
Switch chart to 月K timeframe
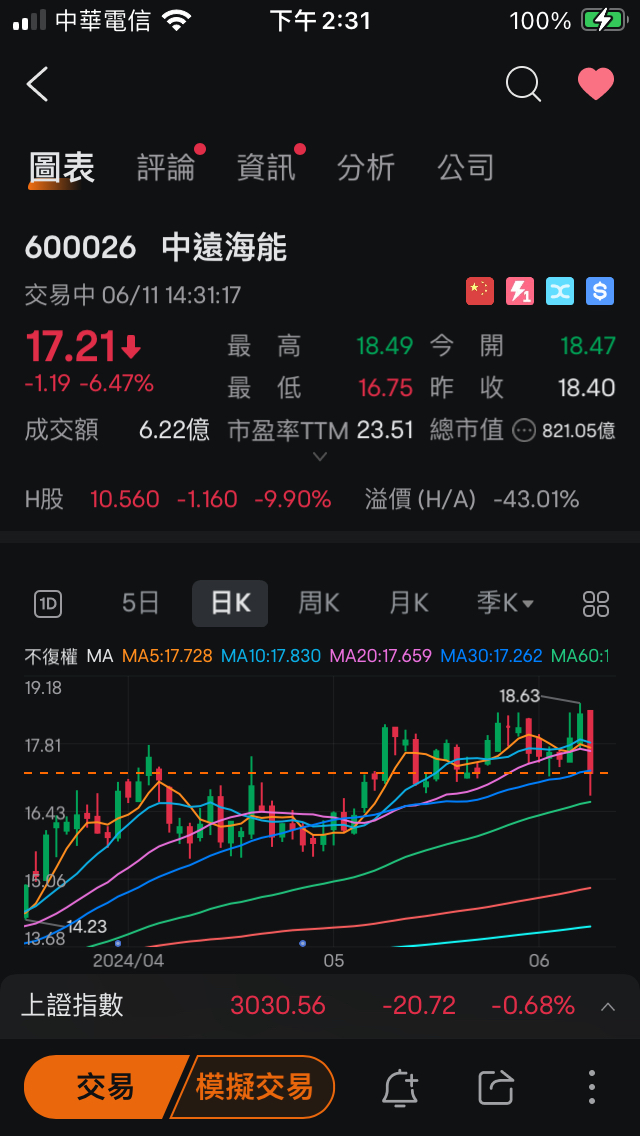click(x=409, y=603)
